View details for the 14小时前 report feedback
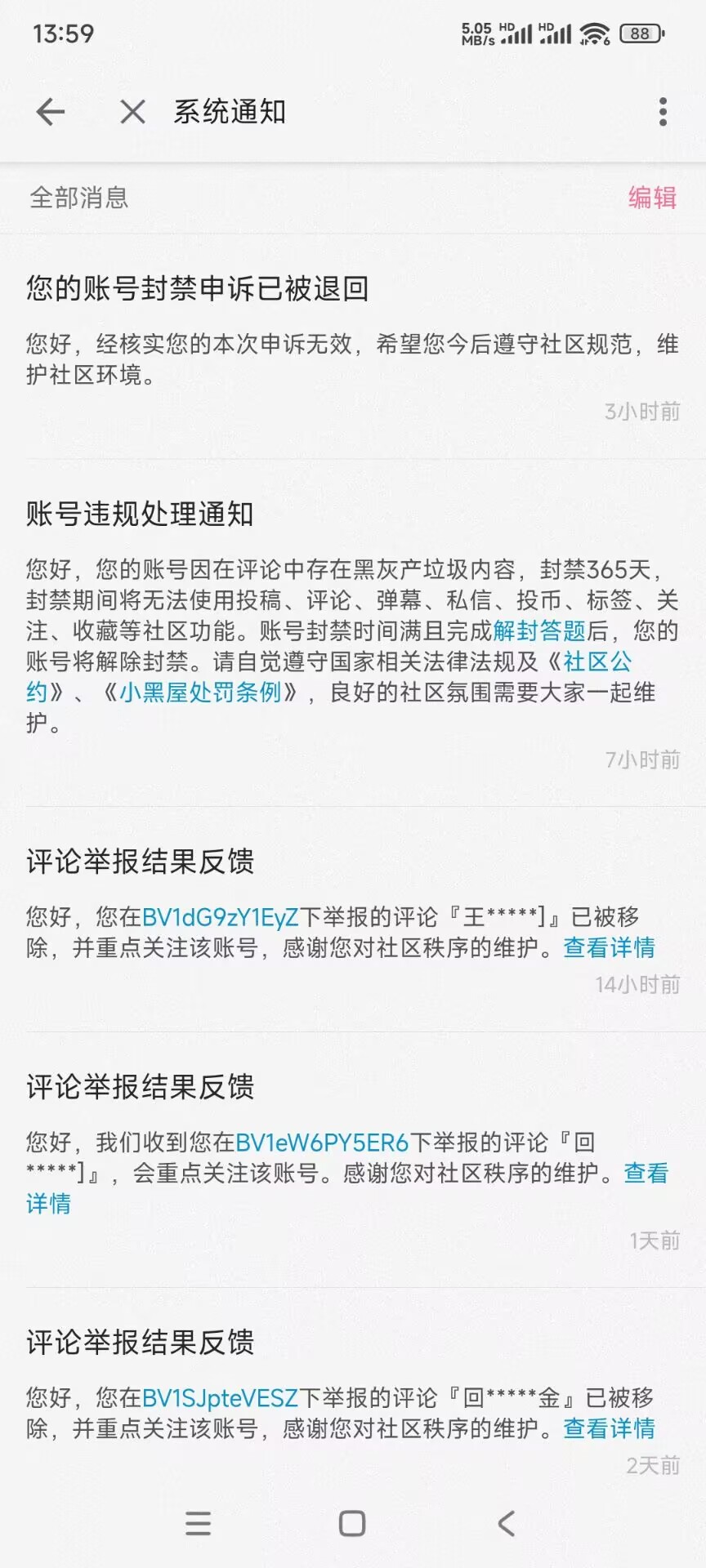The image size is (706, 1568). click(x=609, y=947)
